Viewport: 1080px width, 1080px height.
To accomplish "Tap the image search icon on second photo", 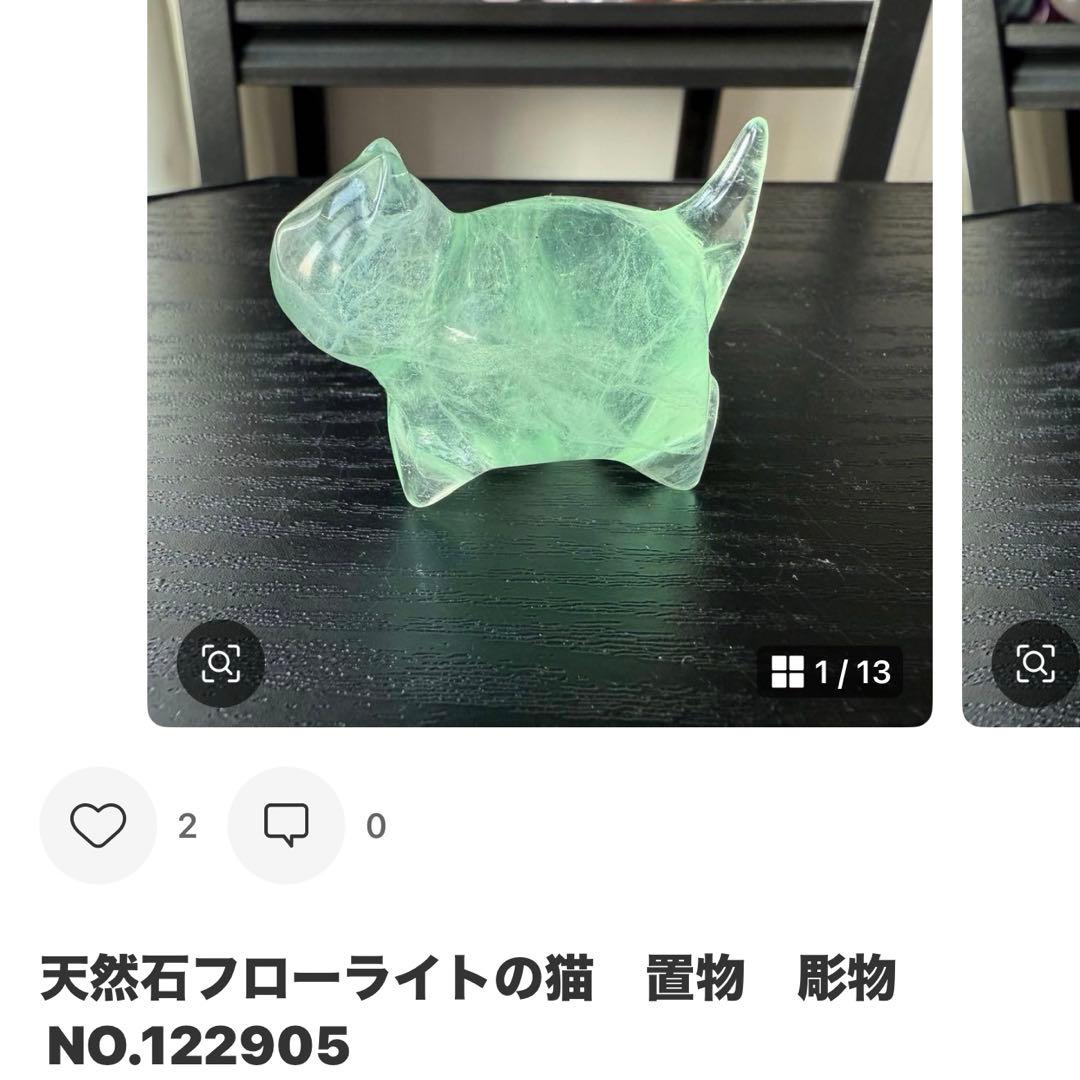I will click(x=1034, y=662).
